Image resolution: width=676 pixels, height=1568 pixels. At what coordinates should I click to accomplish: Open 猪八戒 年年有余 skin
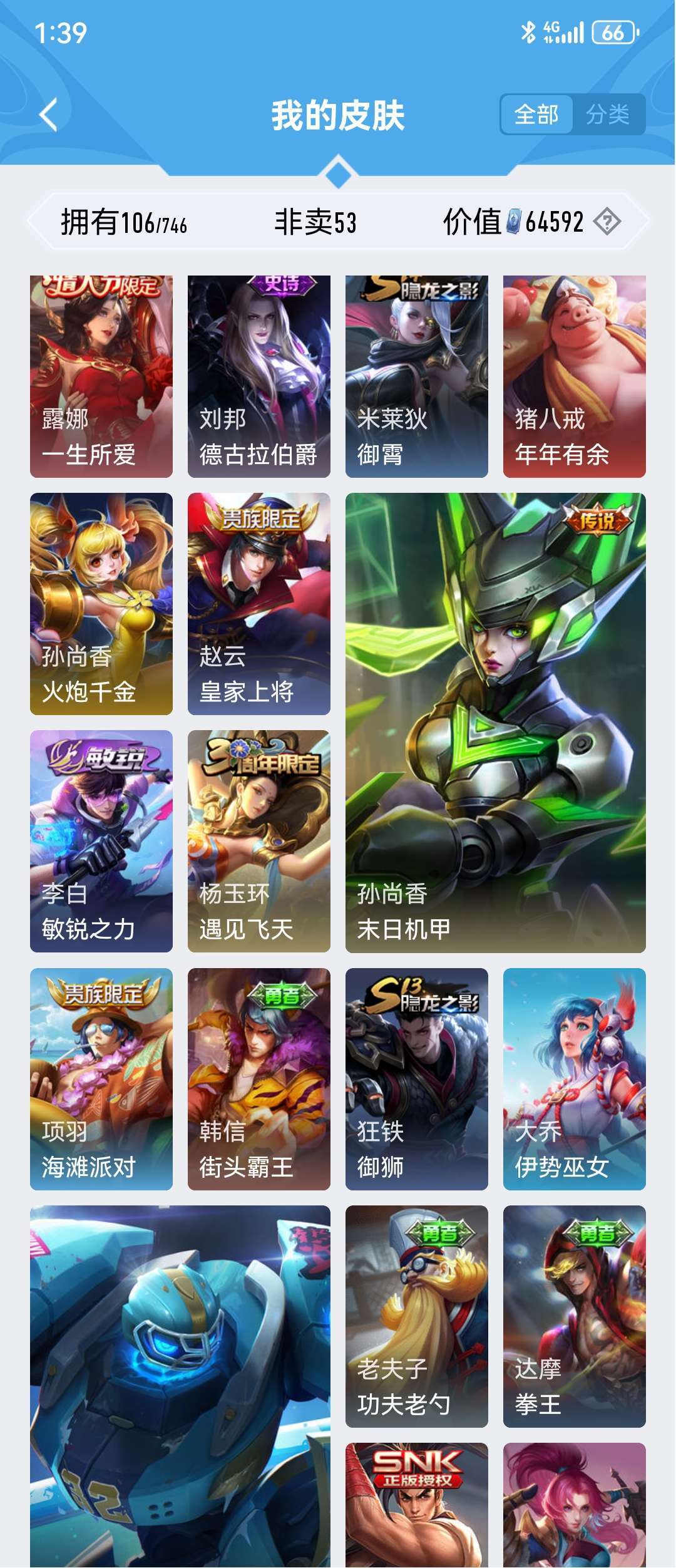tap(575, 376)
